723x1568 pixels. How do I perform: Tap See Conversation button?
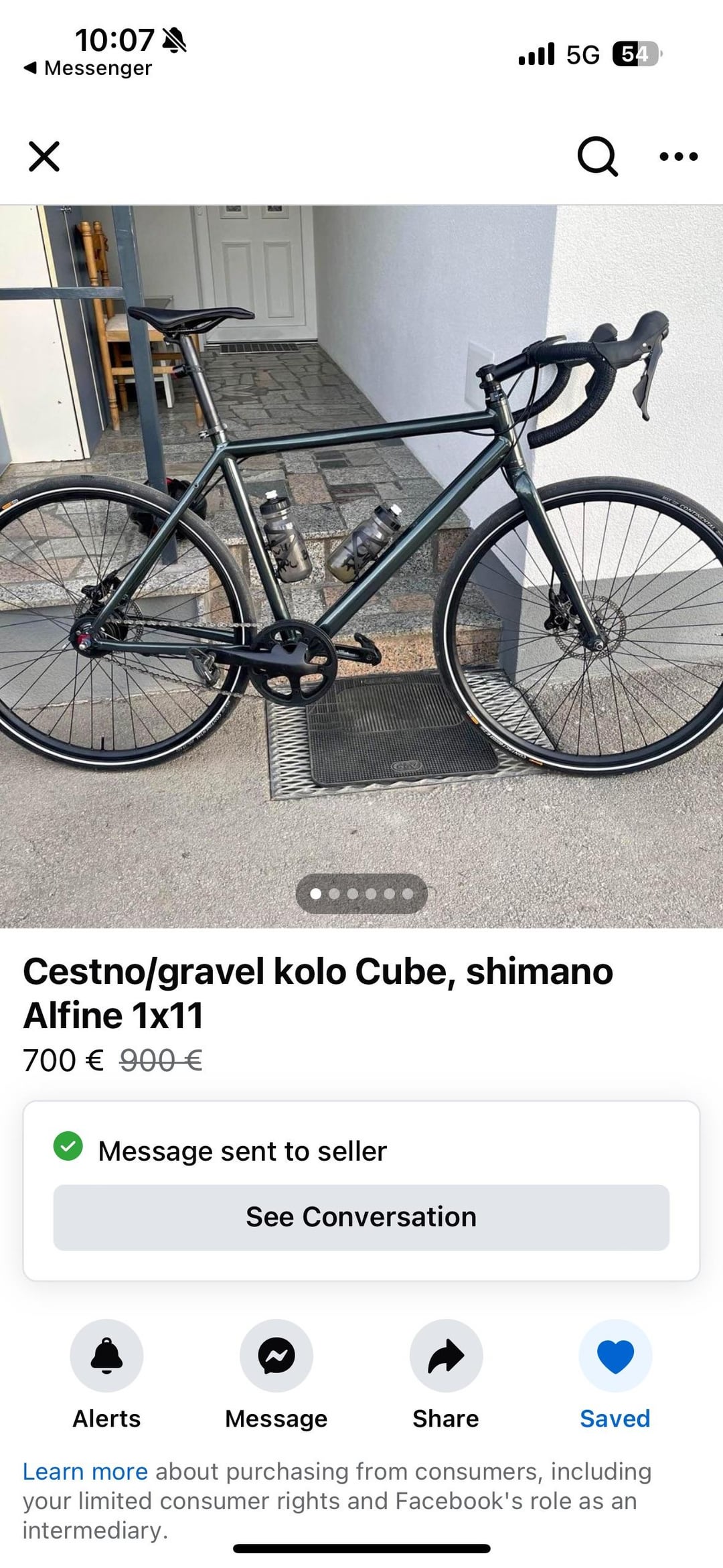(x=361, y=1217)
